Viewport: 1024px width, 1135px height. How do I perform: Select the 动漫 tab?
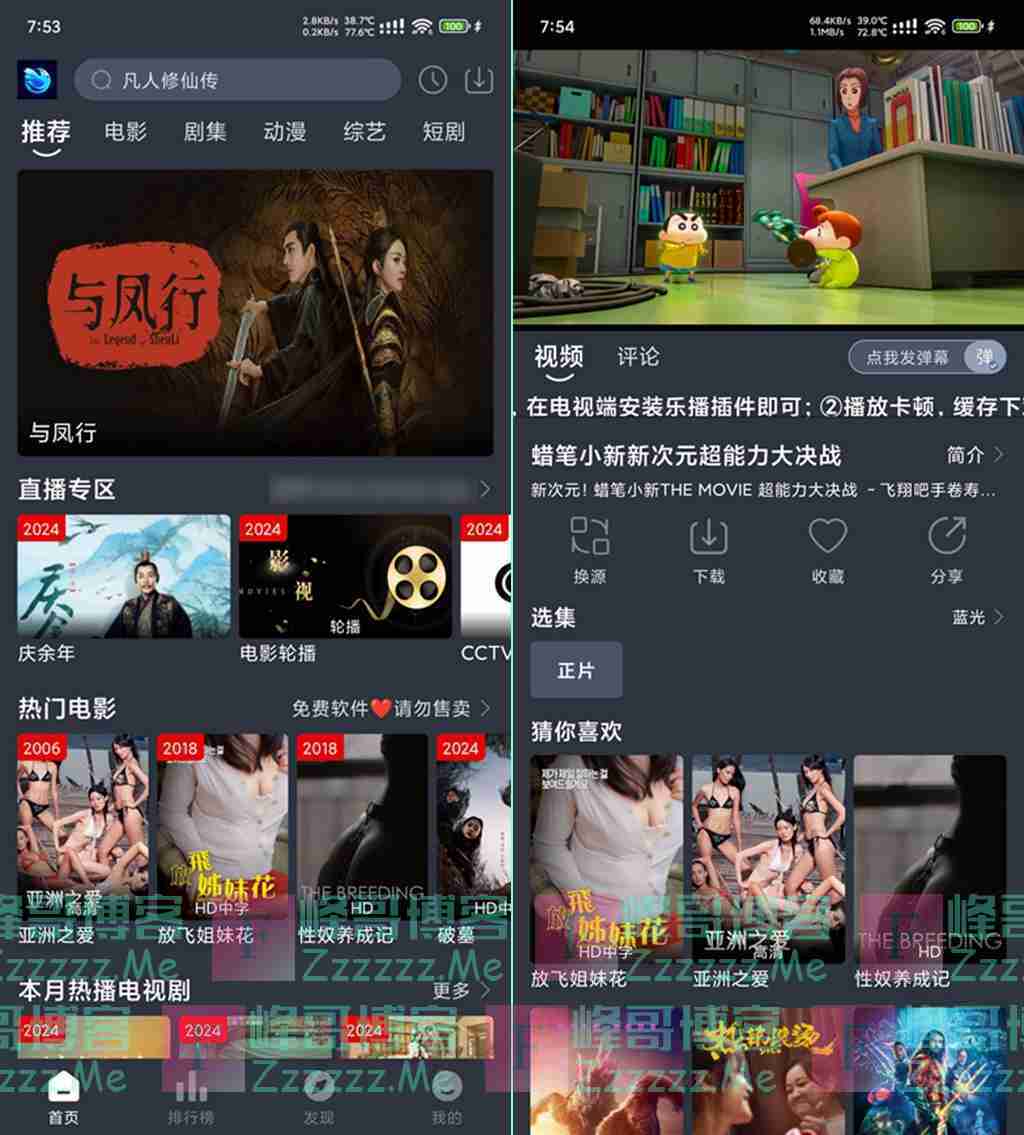[x=284, y=132]
